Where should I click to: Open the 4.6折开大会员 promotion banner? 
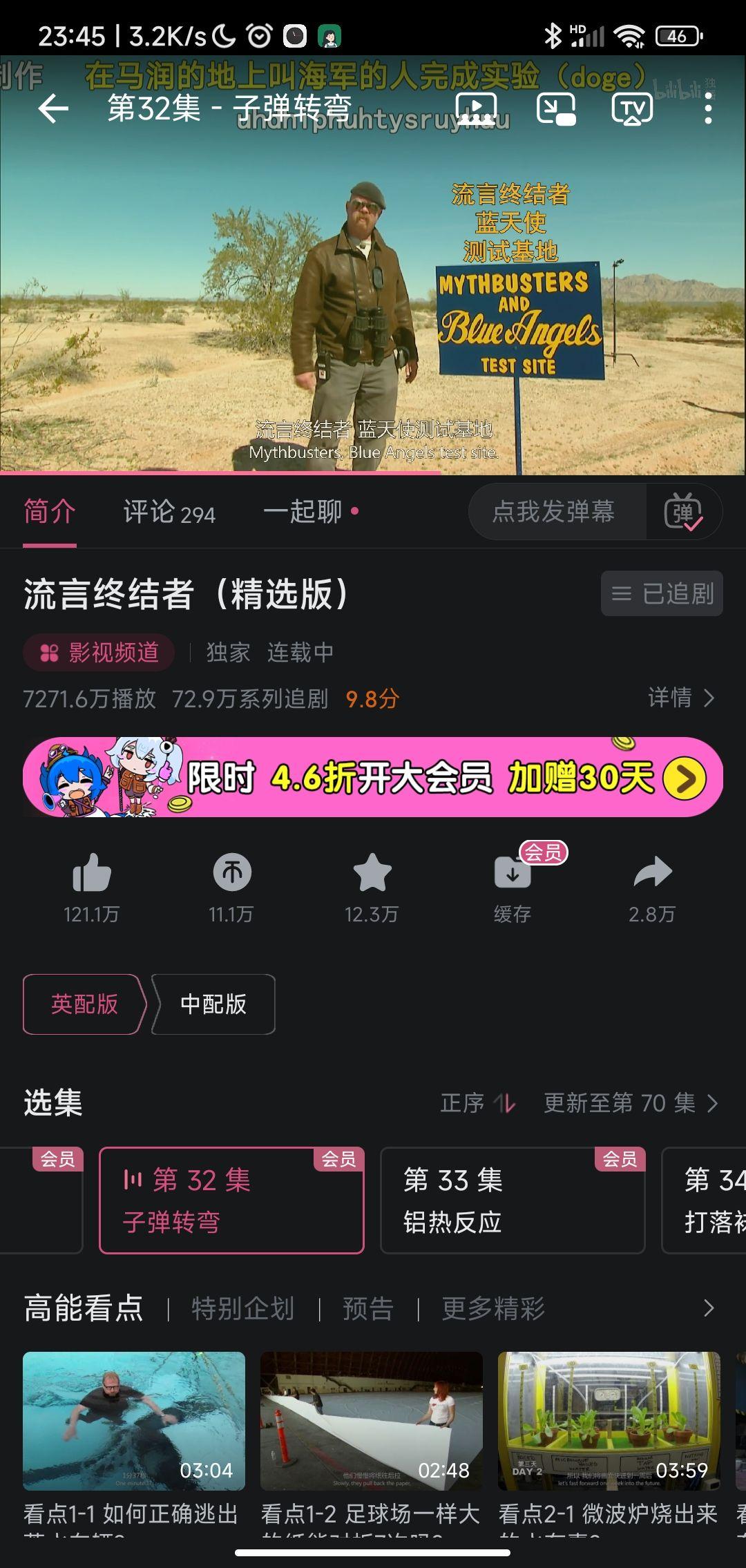coord(373,778)
